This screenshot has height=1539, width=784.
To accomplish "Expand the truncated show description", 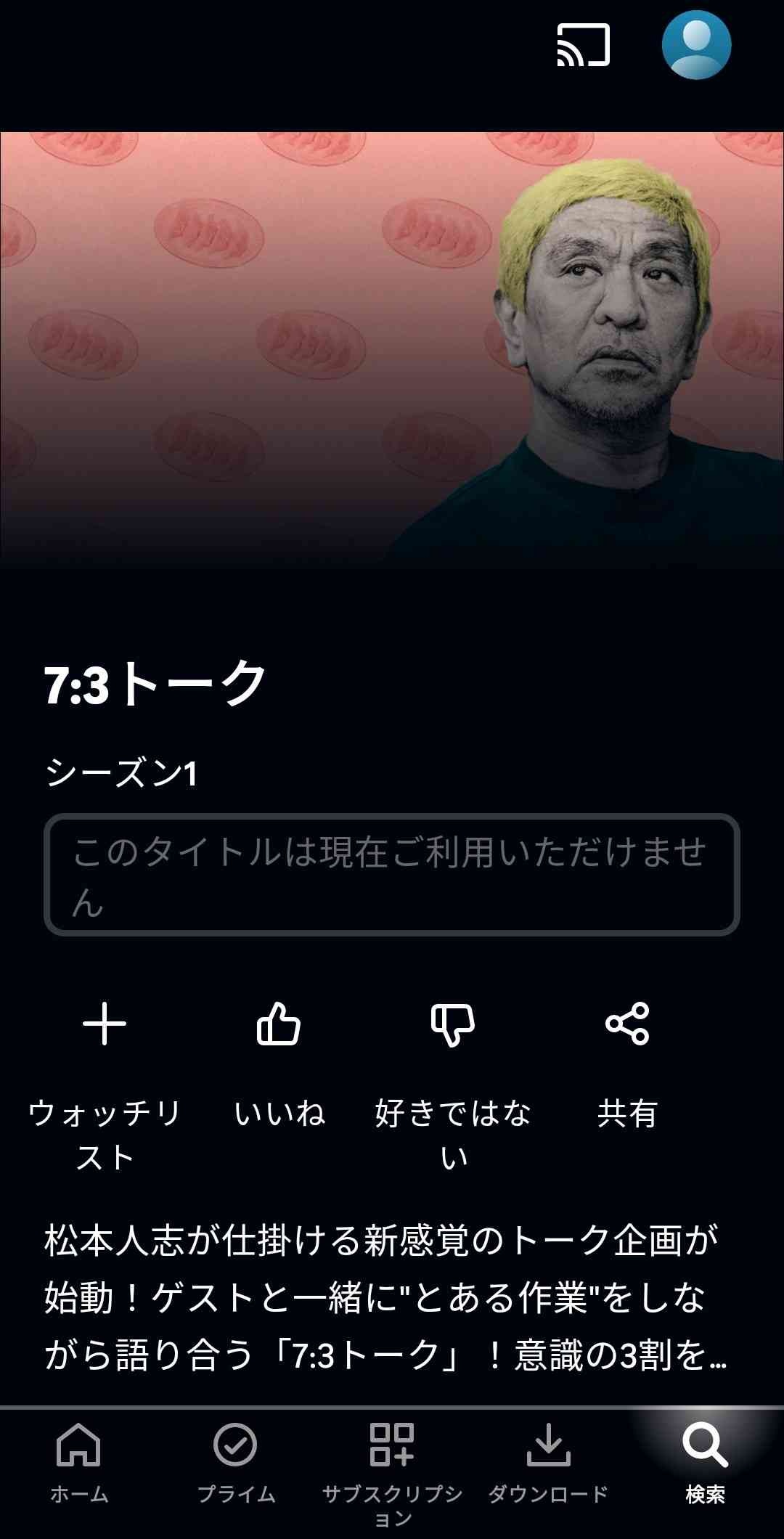I will [x=385, y=1297].
